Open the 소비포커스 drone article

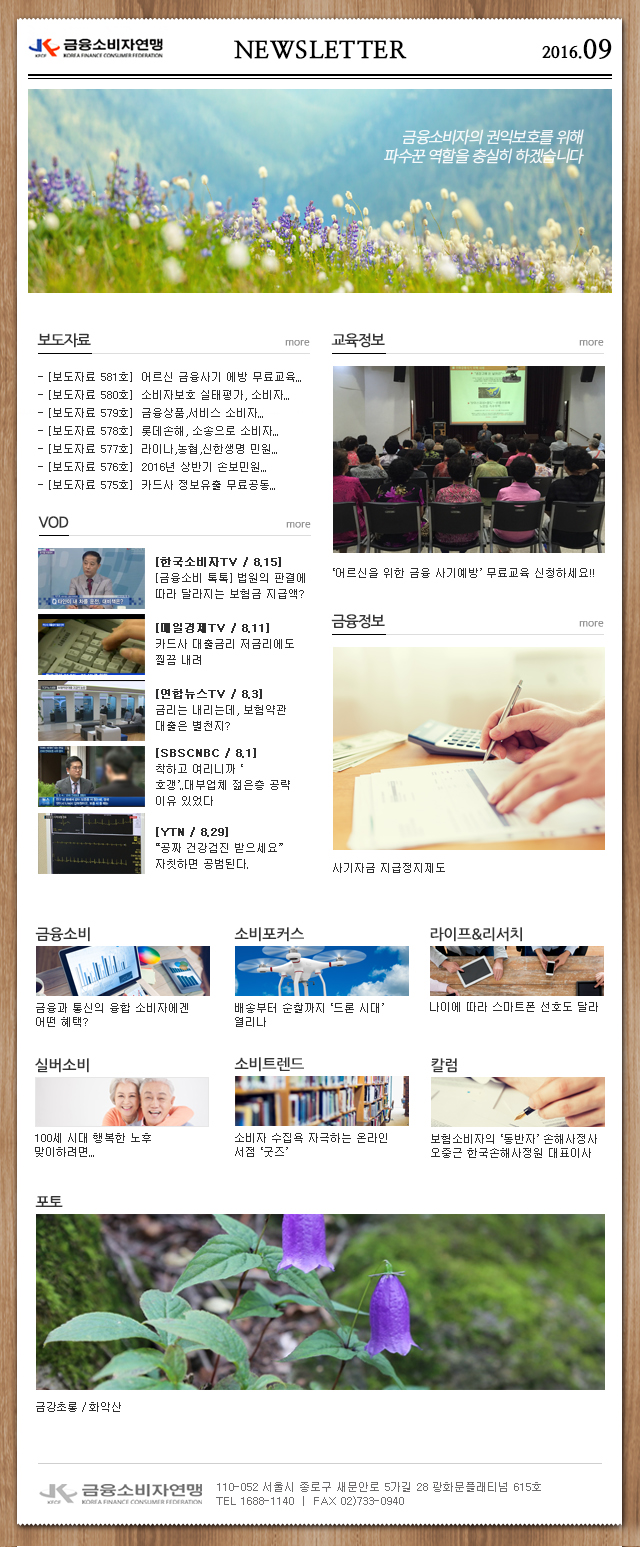coord(321,971)
